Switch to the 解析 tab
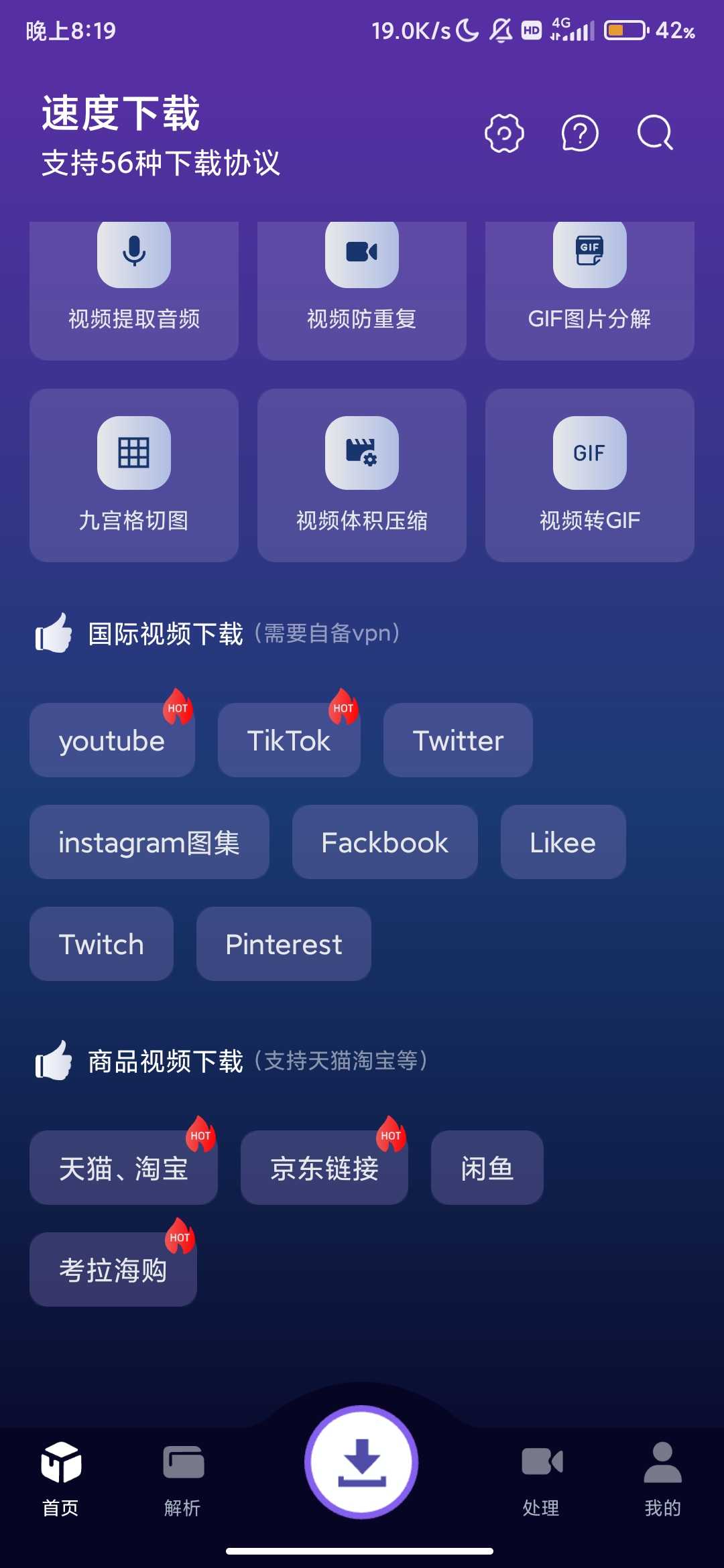Image resolution: width=724 pixels, height=1568 pixels. click(x=181, y=1481)
